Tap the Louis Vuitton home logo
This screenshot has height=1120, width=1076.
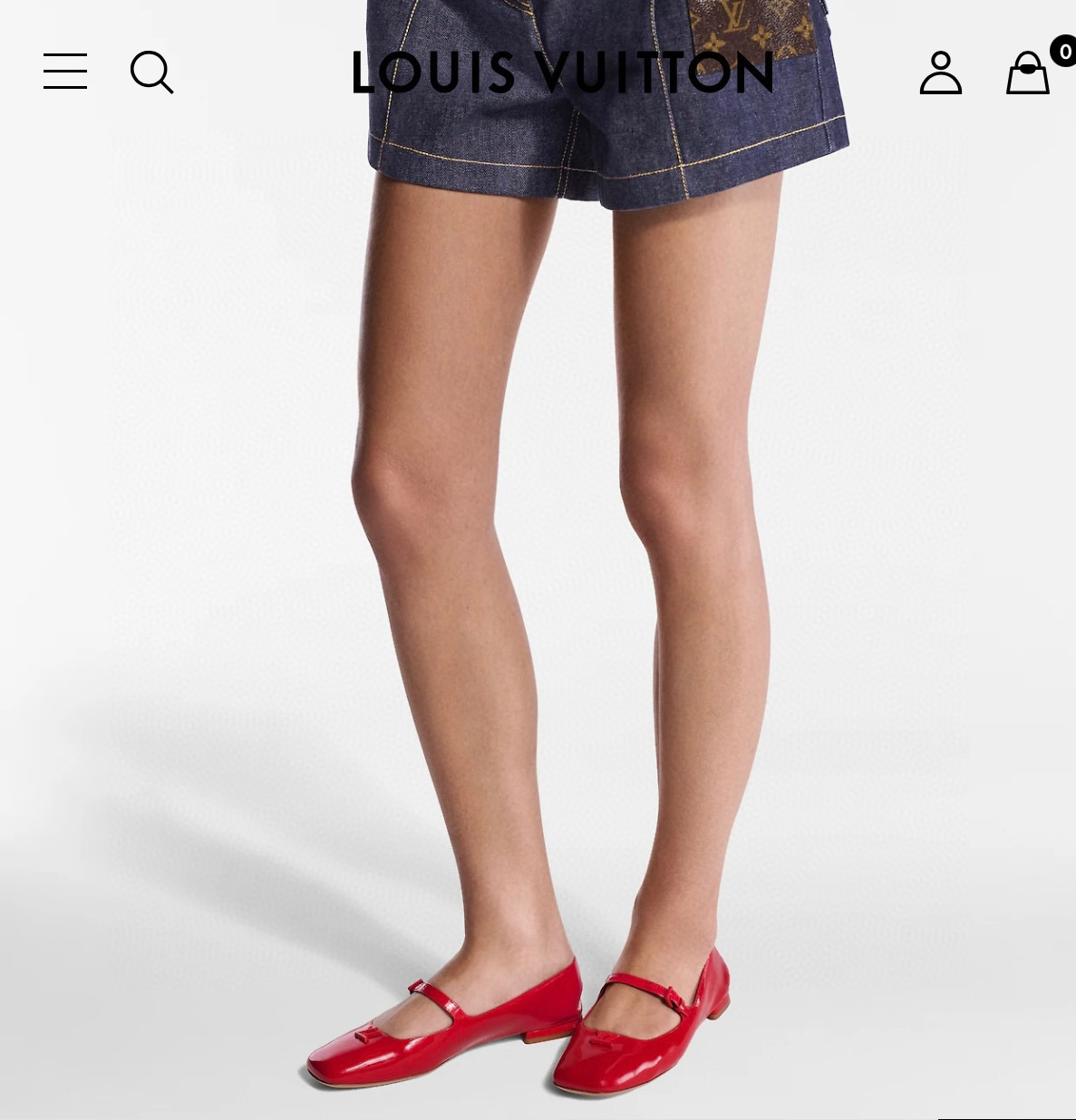pos(562,72)
